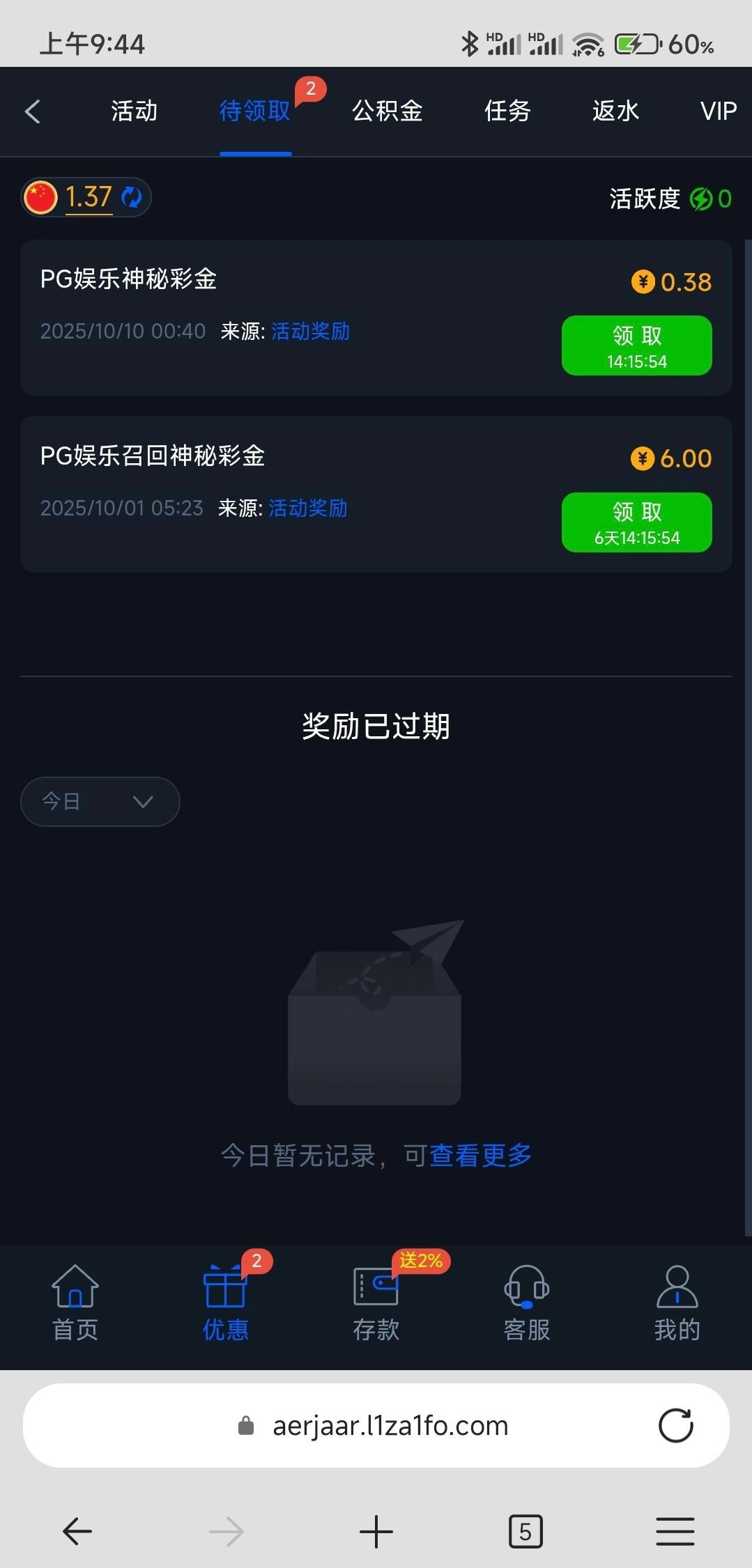Refresh the 1.37 balance

coord(131,197)
